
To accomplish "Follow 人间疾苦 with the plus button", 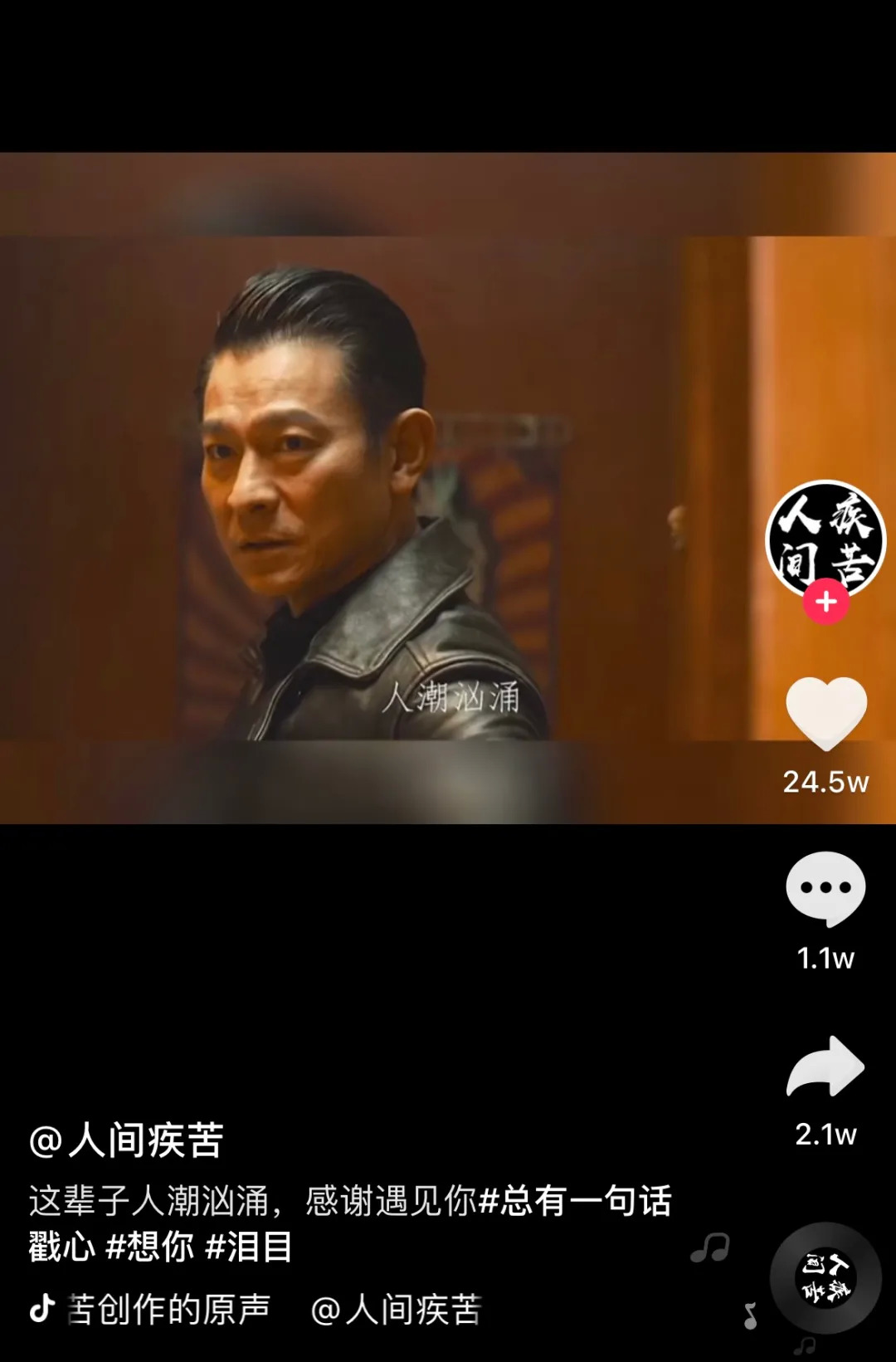I will coord(825,603).
